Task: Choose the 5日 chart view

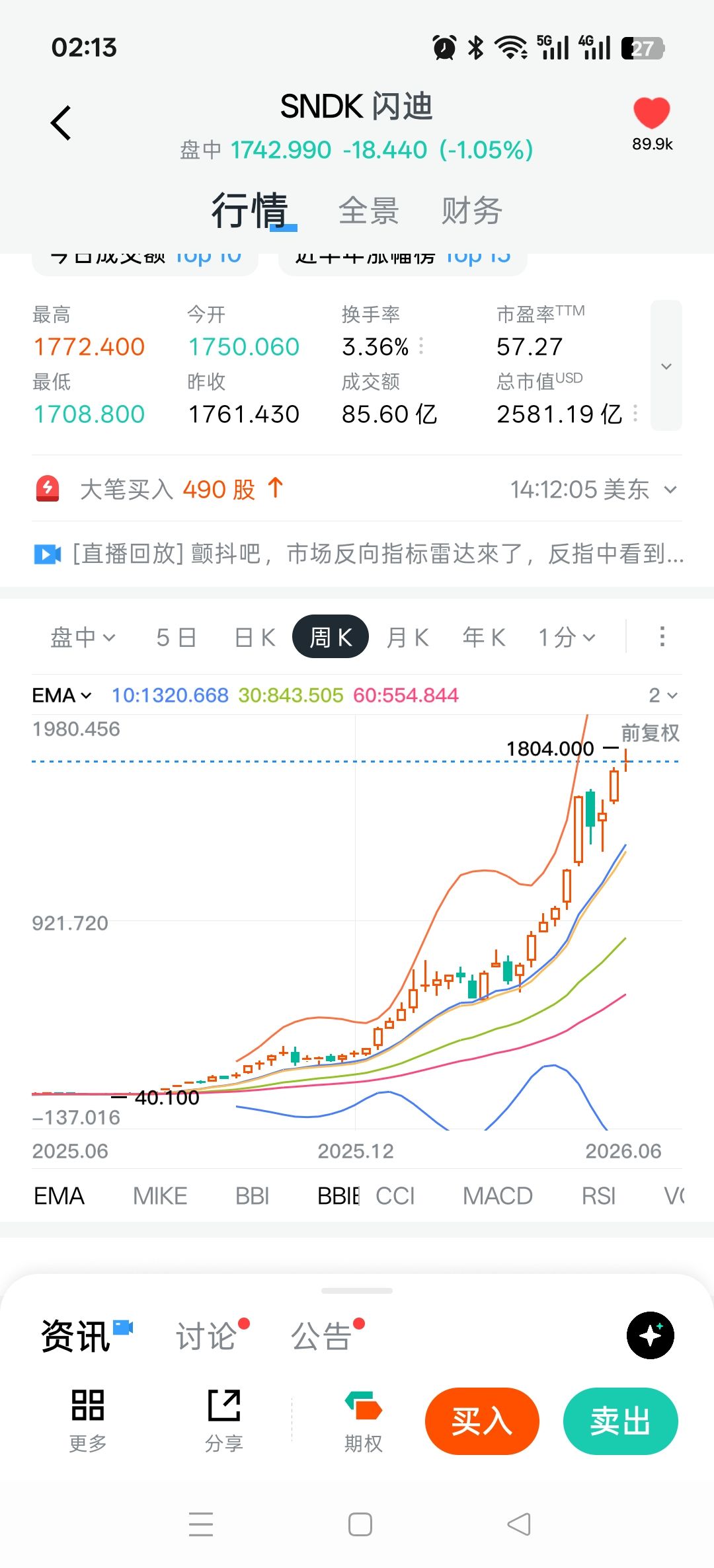Action: (176, 637)
